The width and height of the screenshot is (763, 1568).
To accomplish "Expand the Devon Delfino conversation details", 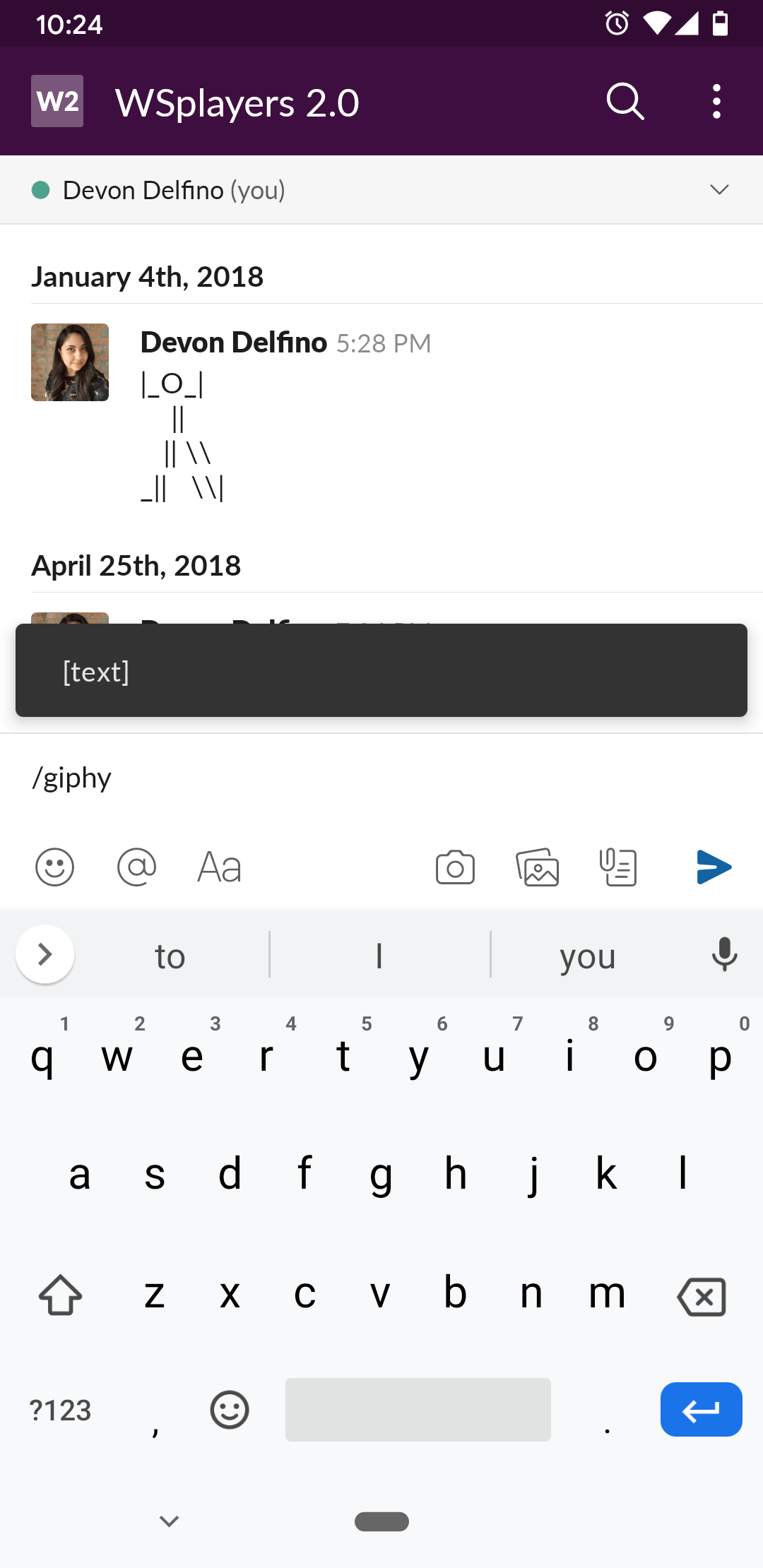I will [x=719, y=190].
